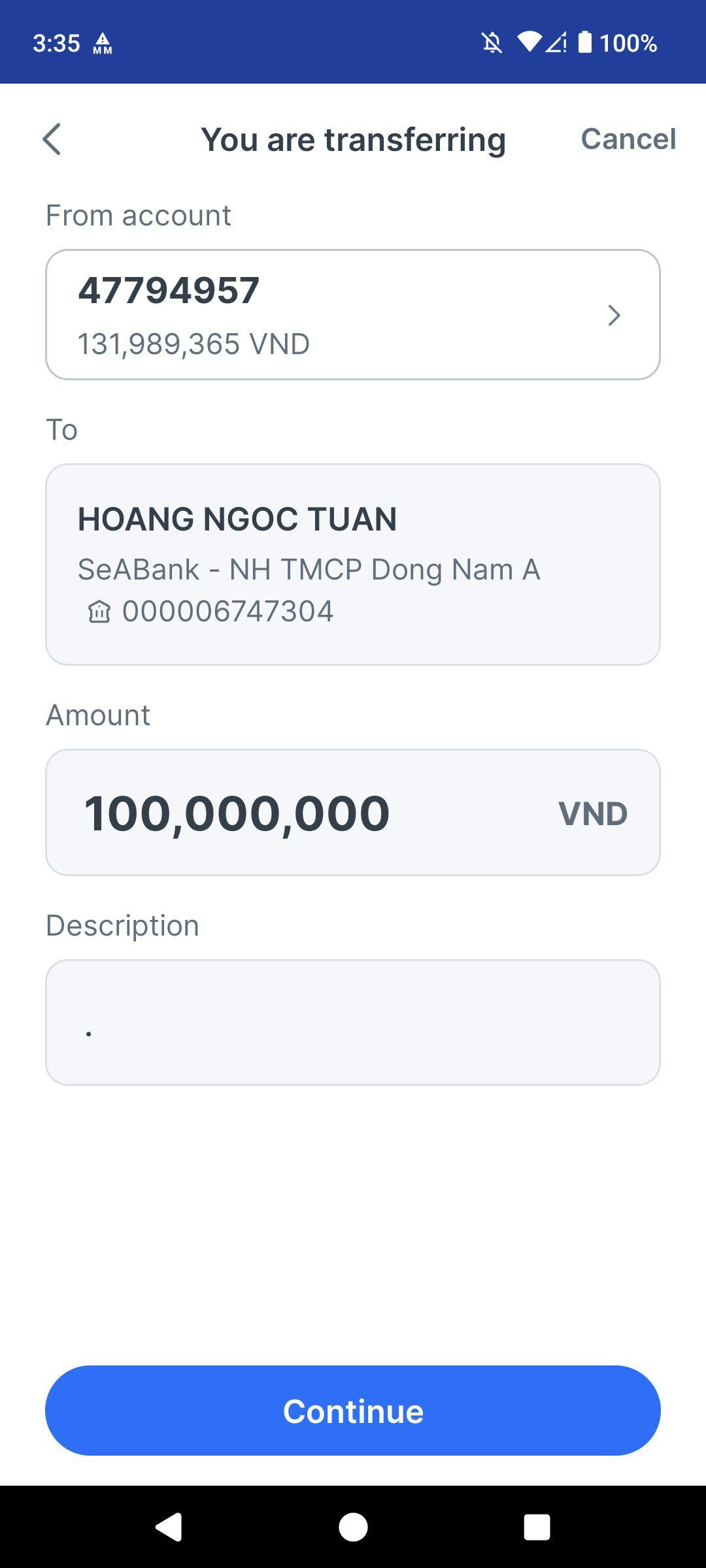The width and height of the screenshot is (706, 1568).
Task: Open recipient HOANG NGOC TUAN card
Action: point(353,564)
